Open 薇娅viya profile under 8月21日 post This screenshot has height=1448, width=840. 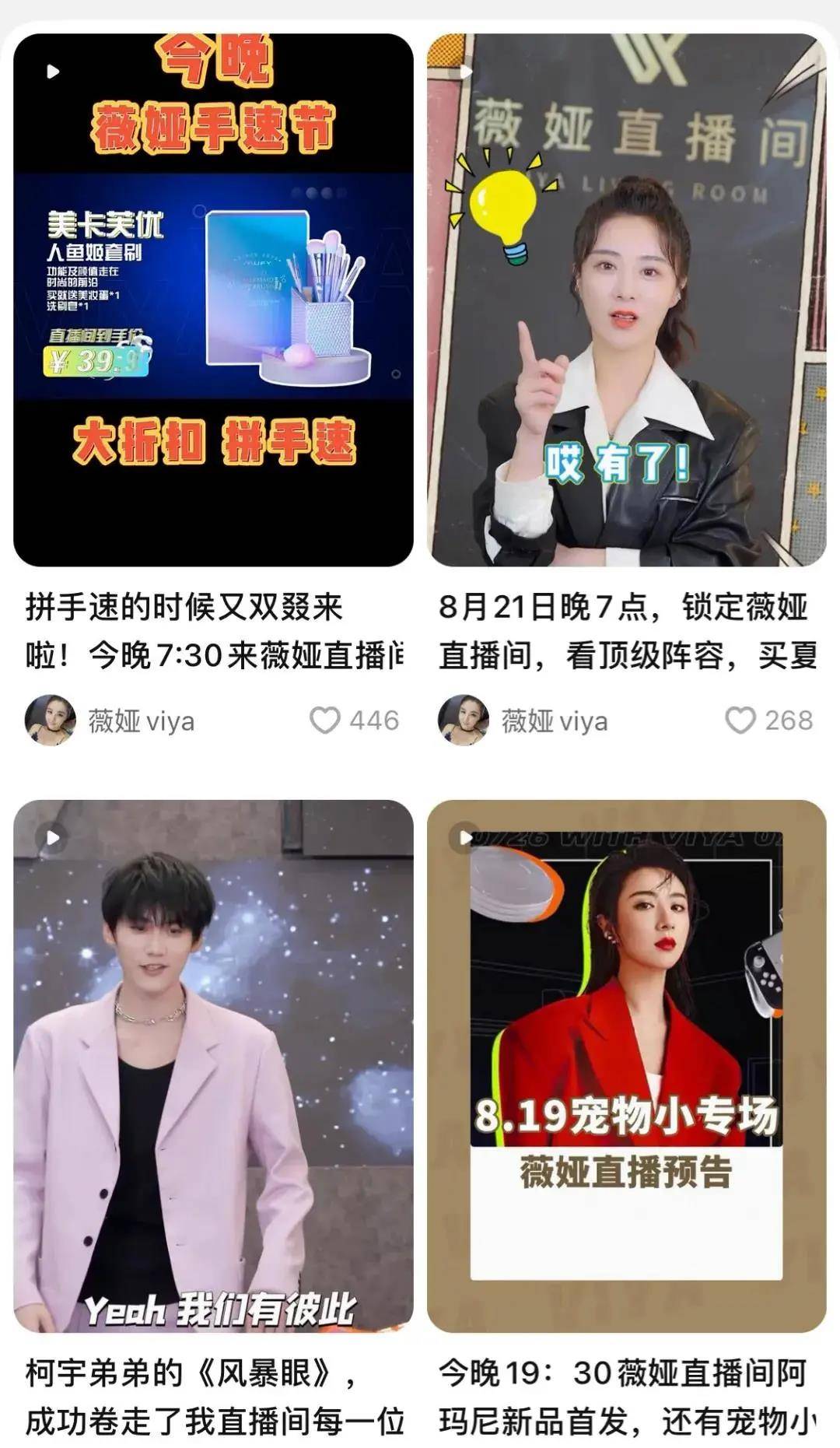click(523, 720)
